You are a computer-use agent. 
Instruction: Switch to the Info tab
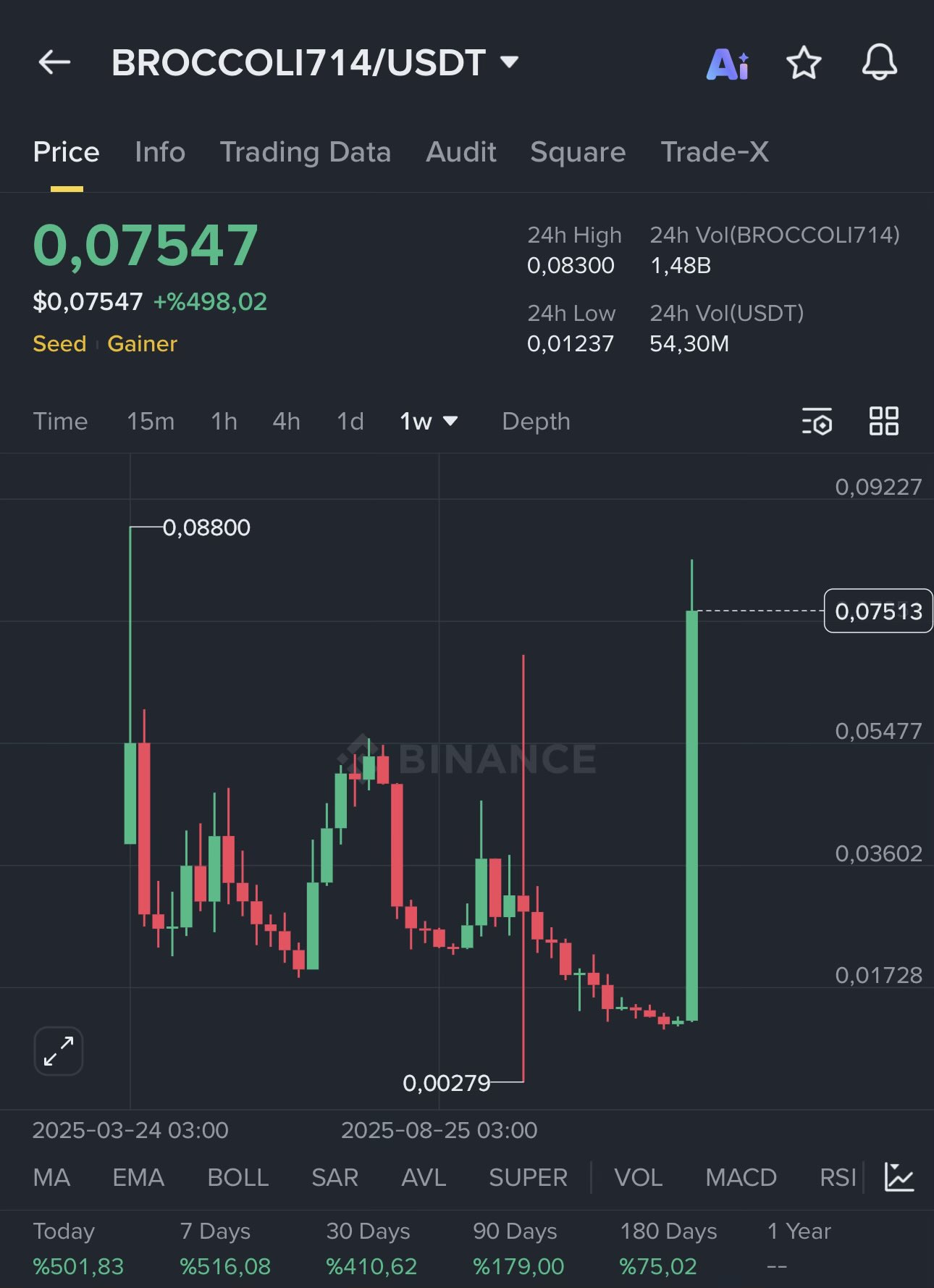click(160, 152)
